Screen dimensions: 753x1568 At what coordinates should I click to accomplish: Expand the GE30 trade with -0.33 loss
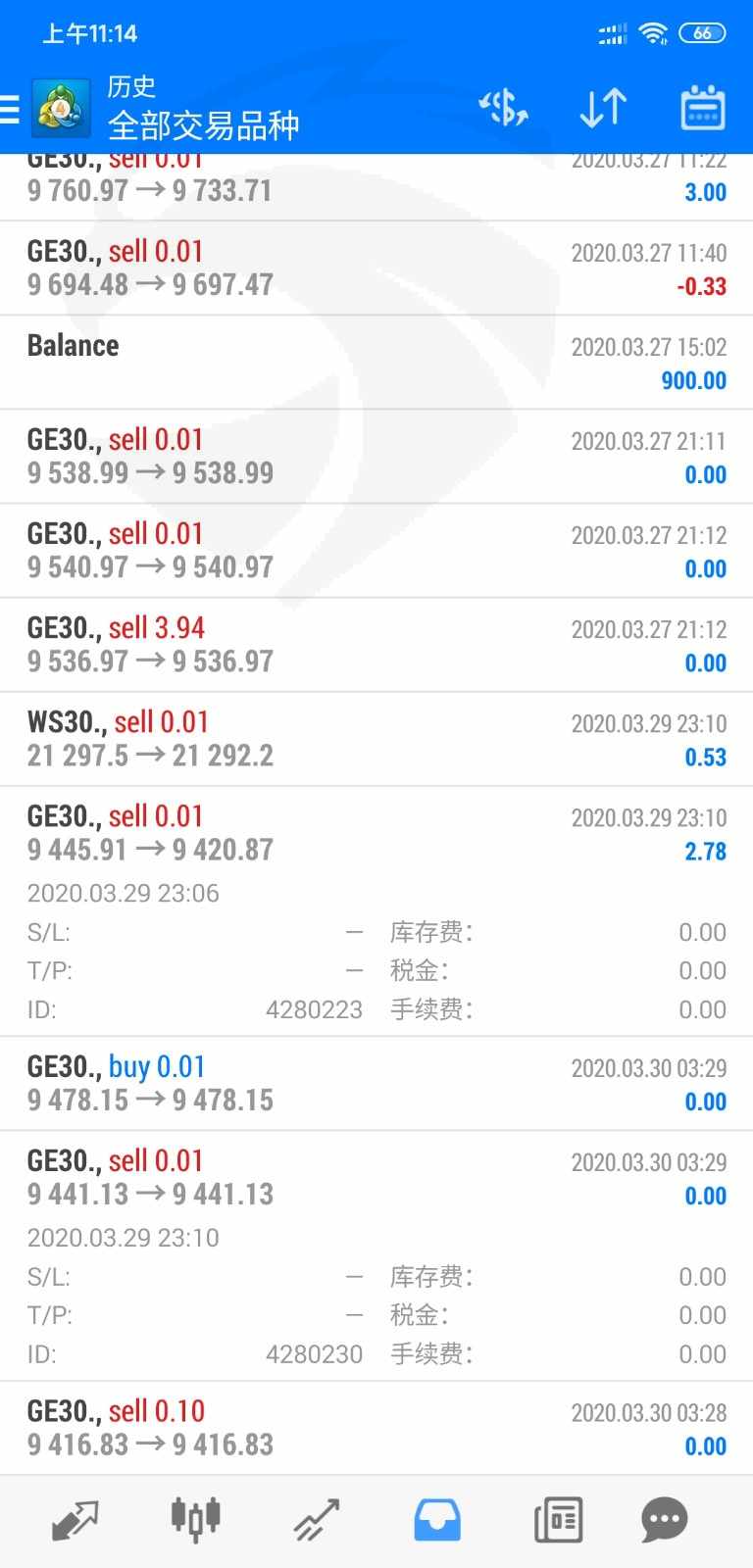coord(376,269)
